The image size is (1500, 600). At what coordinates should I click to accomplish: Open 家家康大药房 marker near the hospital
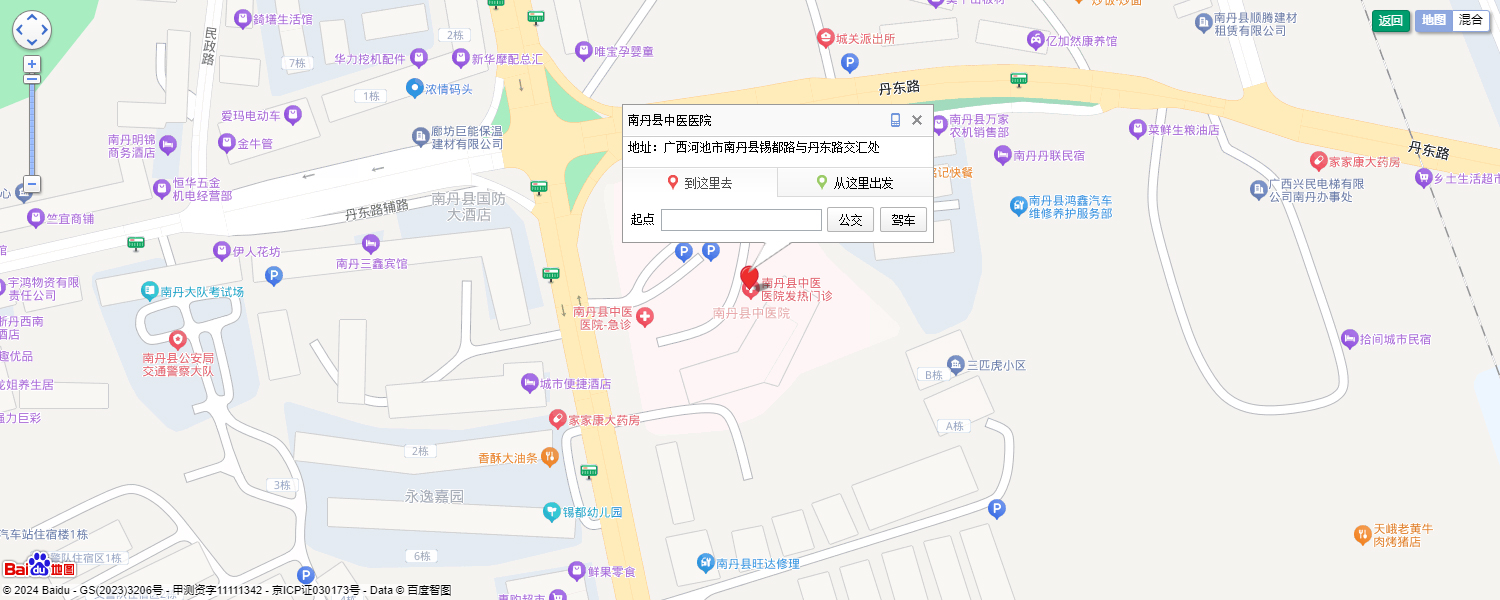tap(558, 420)
